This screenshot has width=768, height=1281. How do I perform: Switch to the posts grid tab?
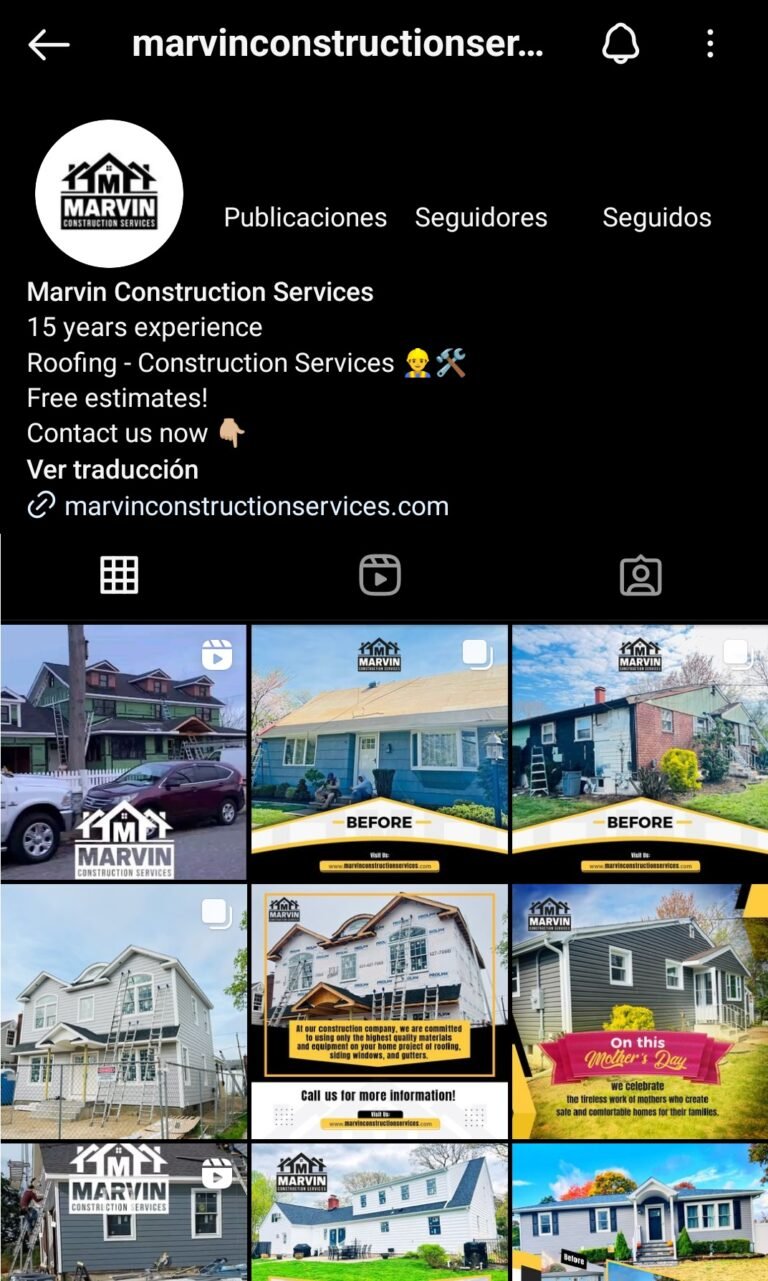pyautogui.click(x=119, y=575)
